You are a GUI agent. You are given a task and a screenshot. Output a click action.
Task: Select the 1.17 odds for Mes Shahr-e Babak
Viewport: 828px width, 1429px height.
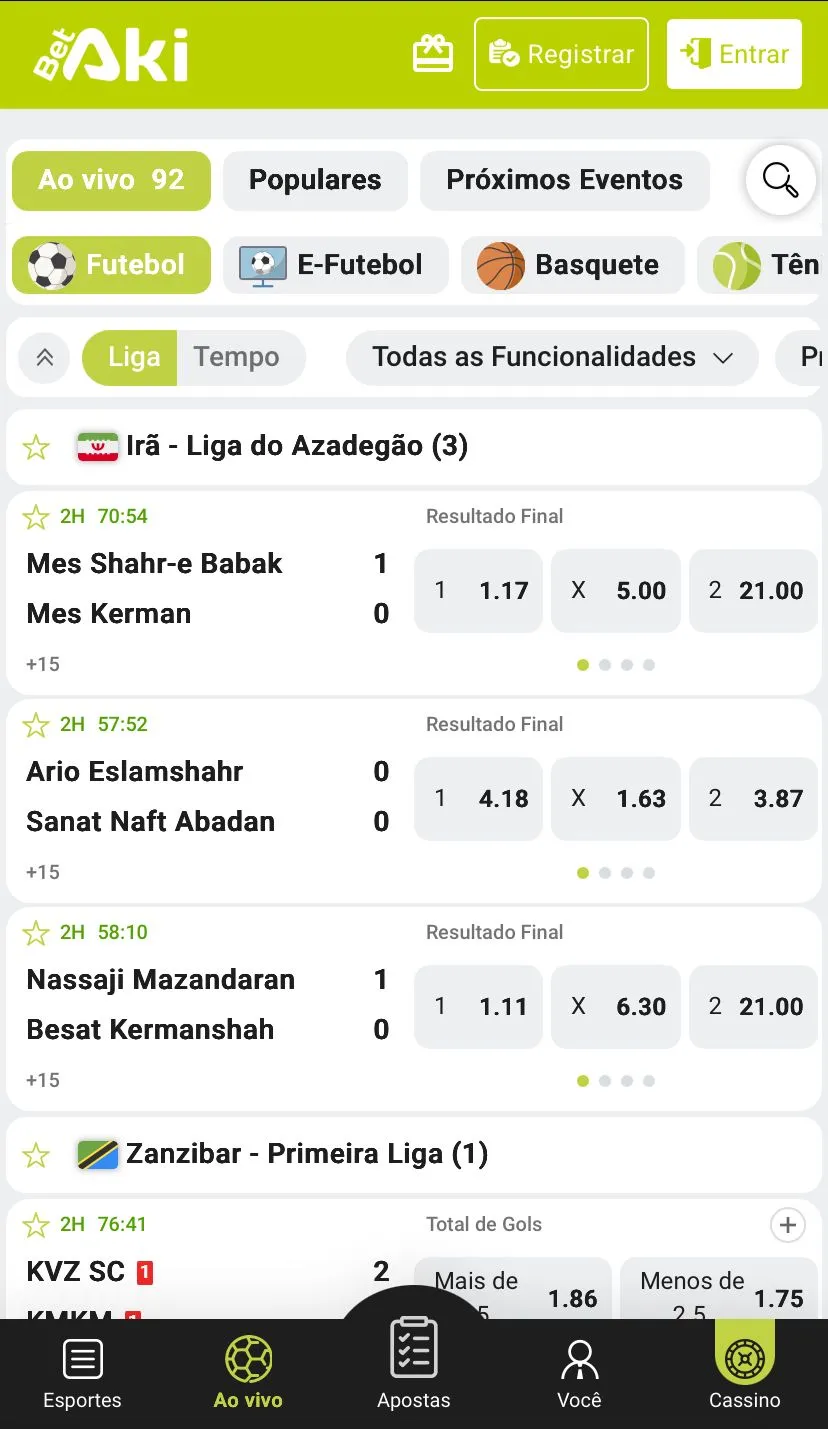478,590
